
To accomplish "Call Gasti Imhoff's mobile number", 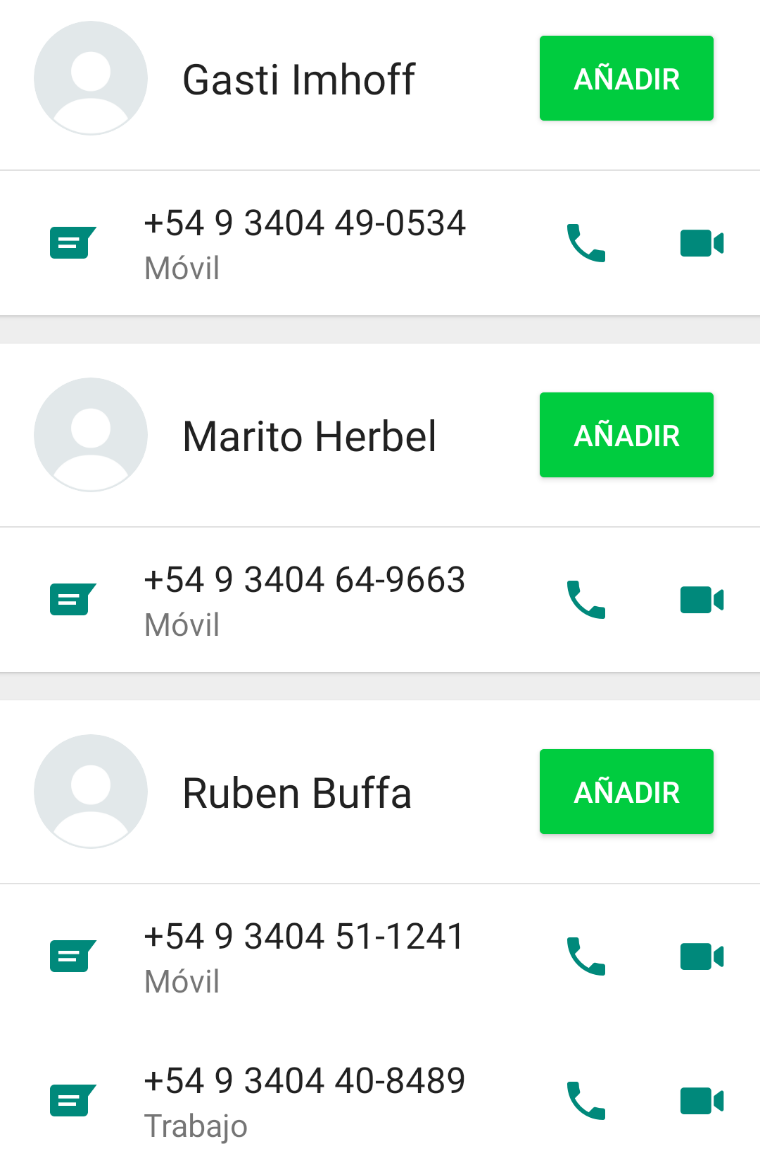I will point(586,242).
